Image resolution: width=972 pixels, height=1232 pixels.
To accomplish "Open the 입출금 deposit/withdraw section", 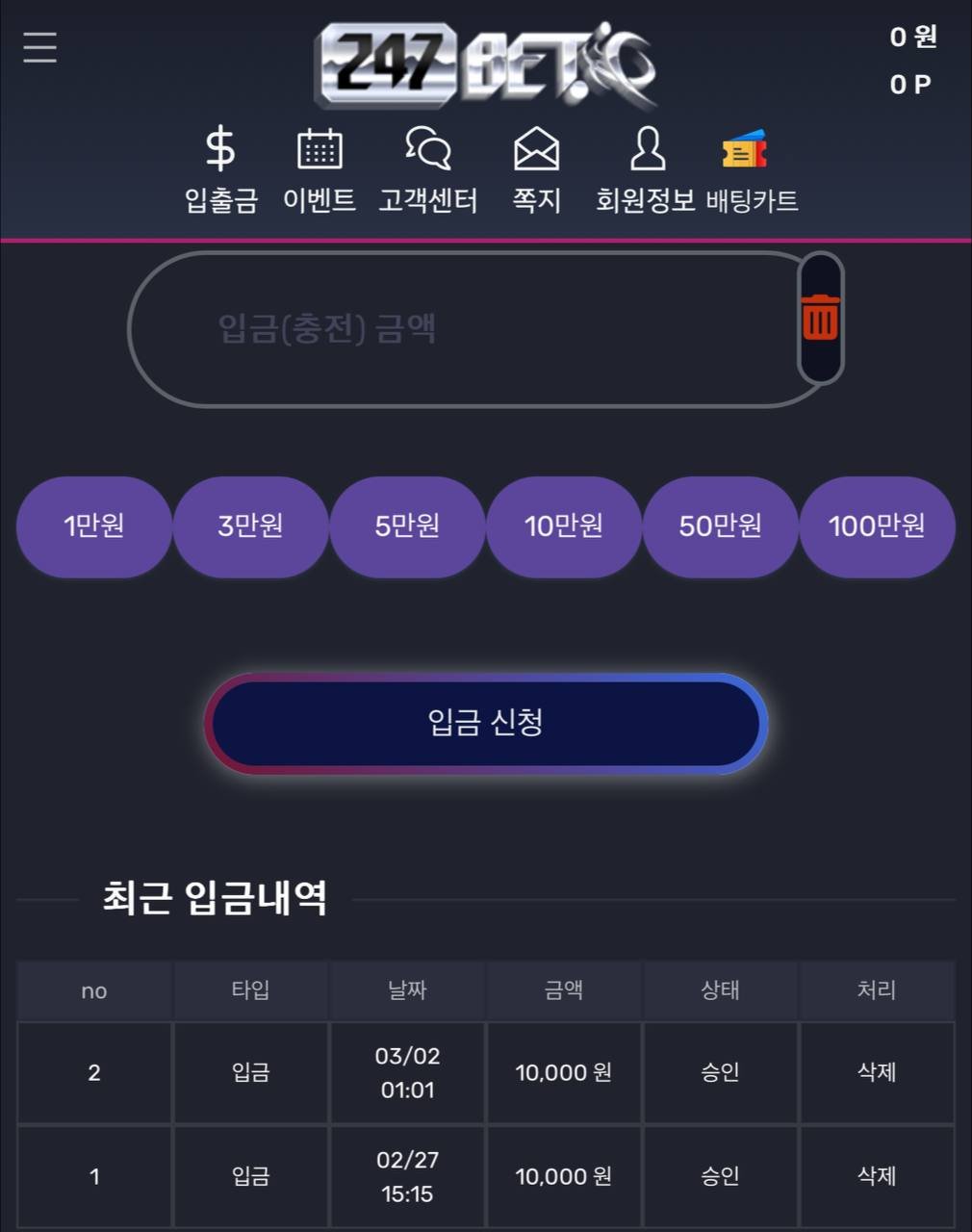I will pos(221,170).
